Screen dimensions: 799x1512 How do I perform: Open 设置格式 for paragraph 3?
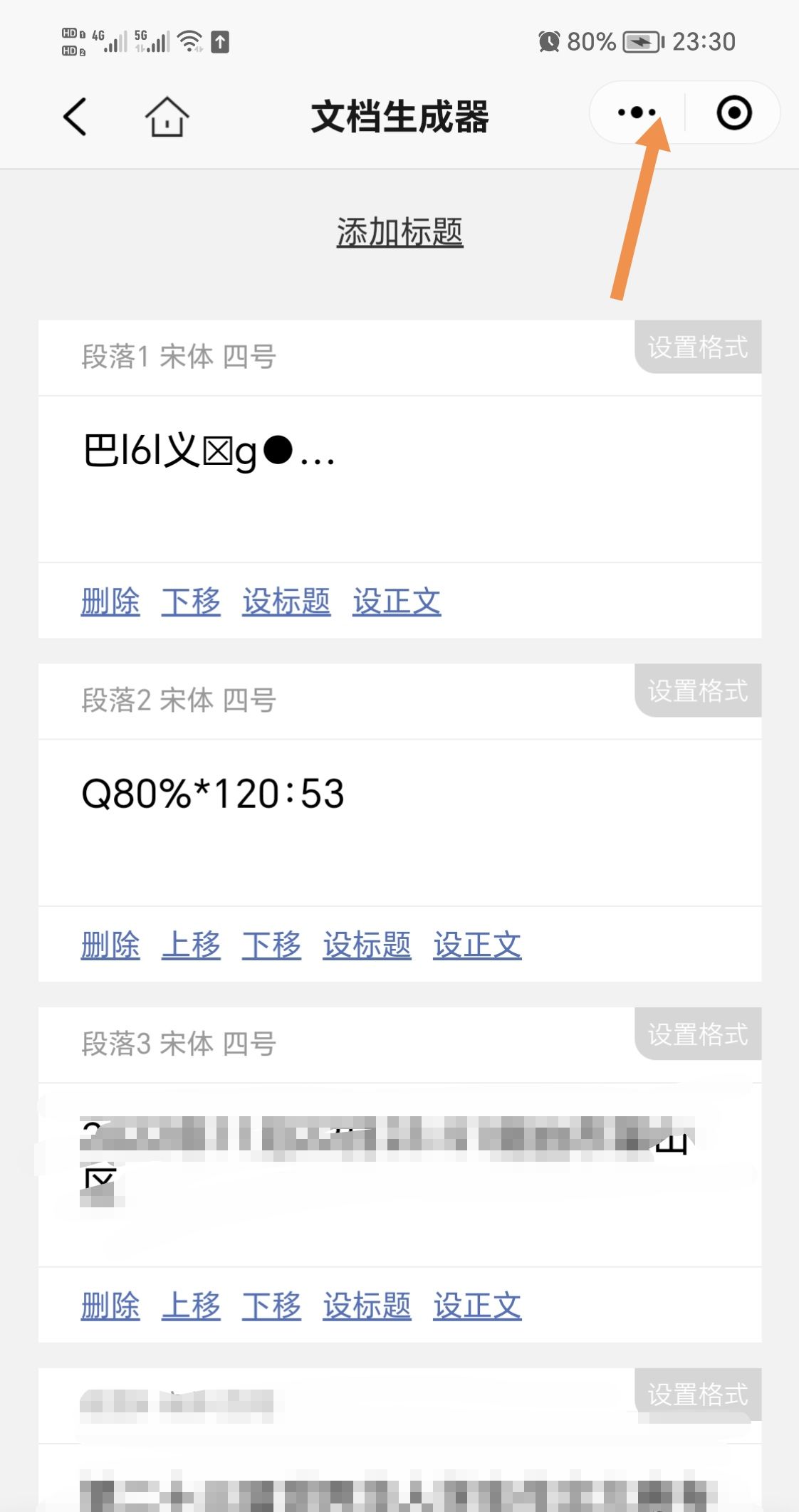pyautogui.click(x=697, y=1034)
